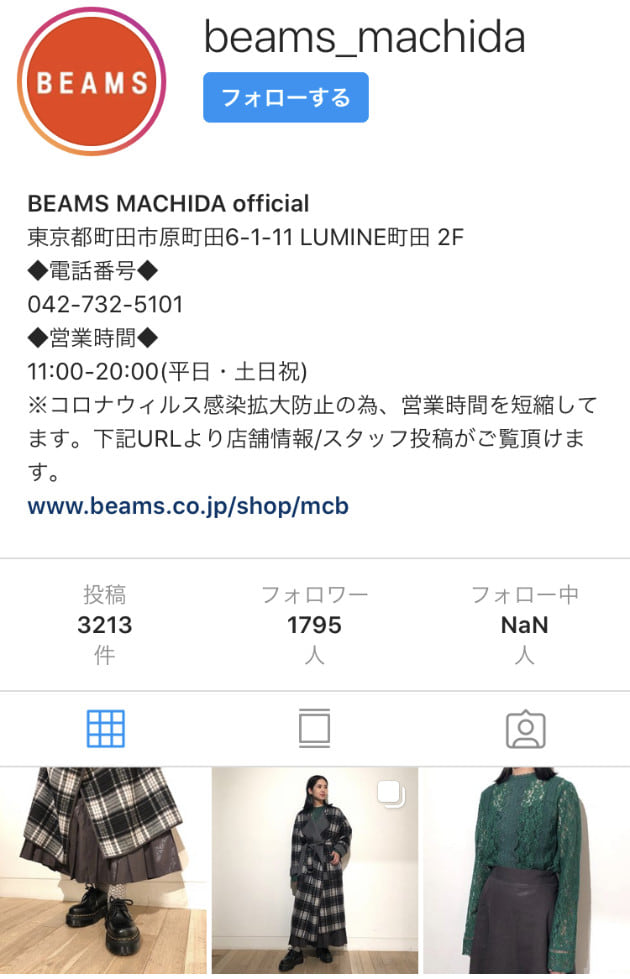630x979 pixels.
Task: Open the BEAMS profile picture story
Action: point(92,81)
